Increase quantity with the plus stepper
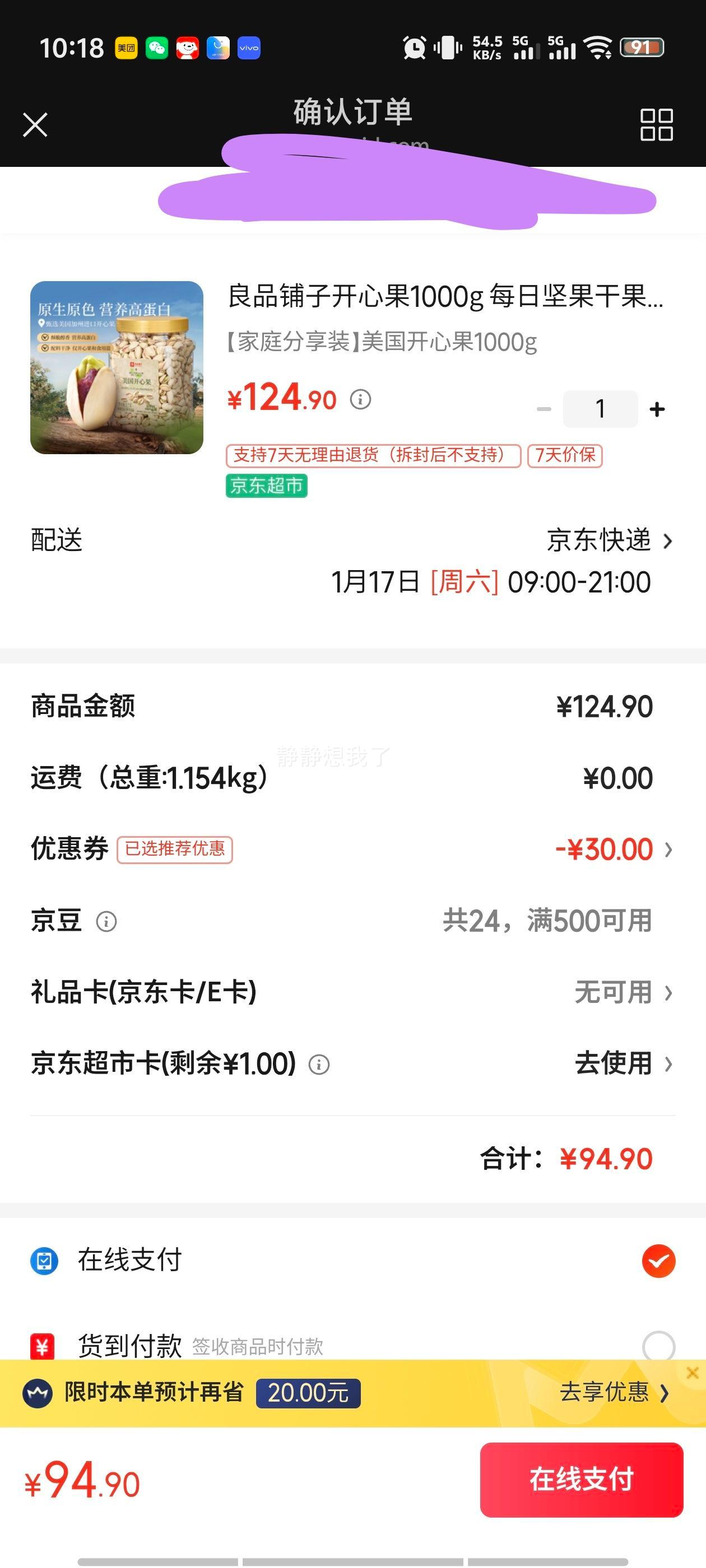The height and width of the screenshot is (1568, 706). pyautogui.click(x=657, y=408)
